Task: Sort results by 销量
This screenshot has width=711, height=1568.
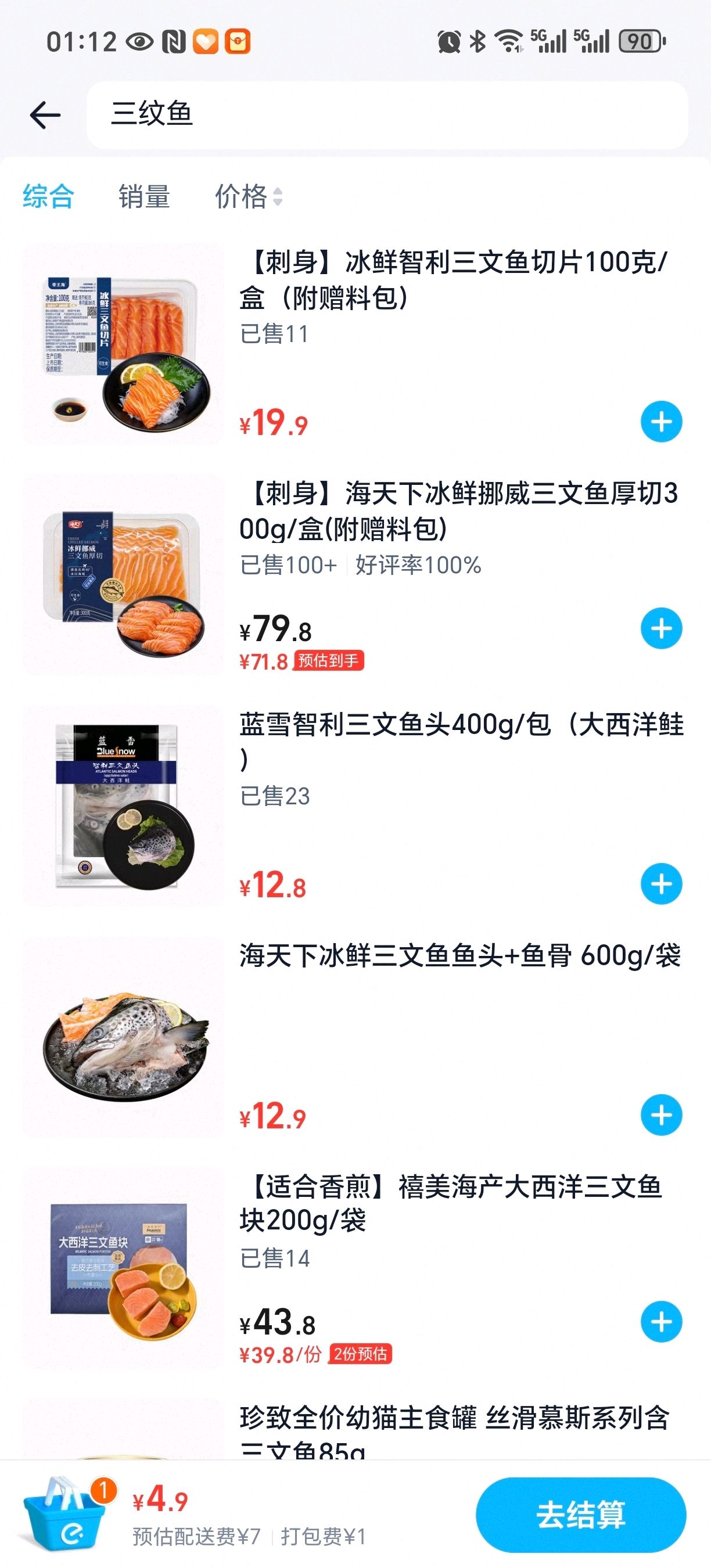Action: coord(144,197)
